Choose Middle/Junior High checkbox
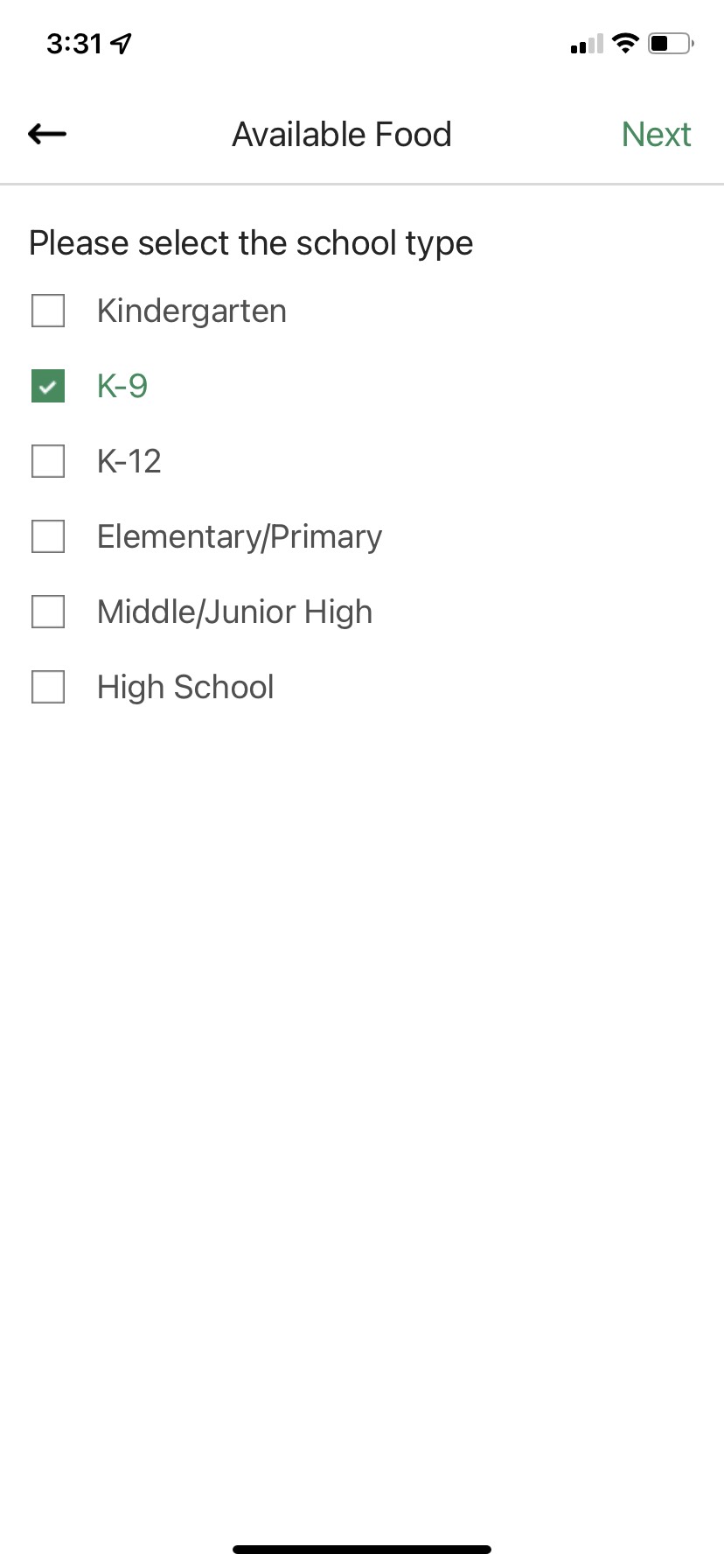This screenshot has width=724, height=1568. tap(48, 612)
